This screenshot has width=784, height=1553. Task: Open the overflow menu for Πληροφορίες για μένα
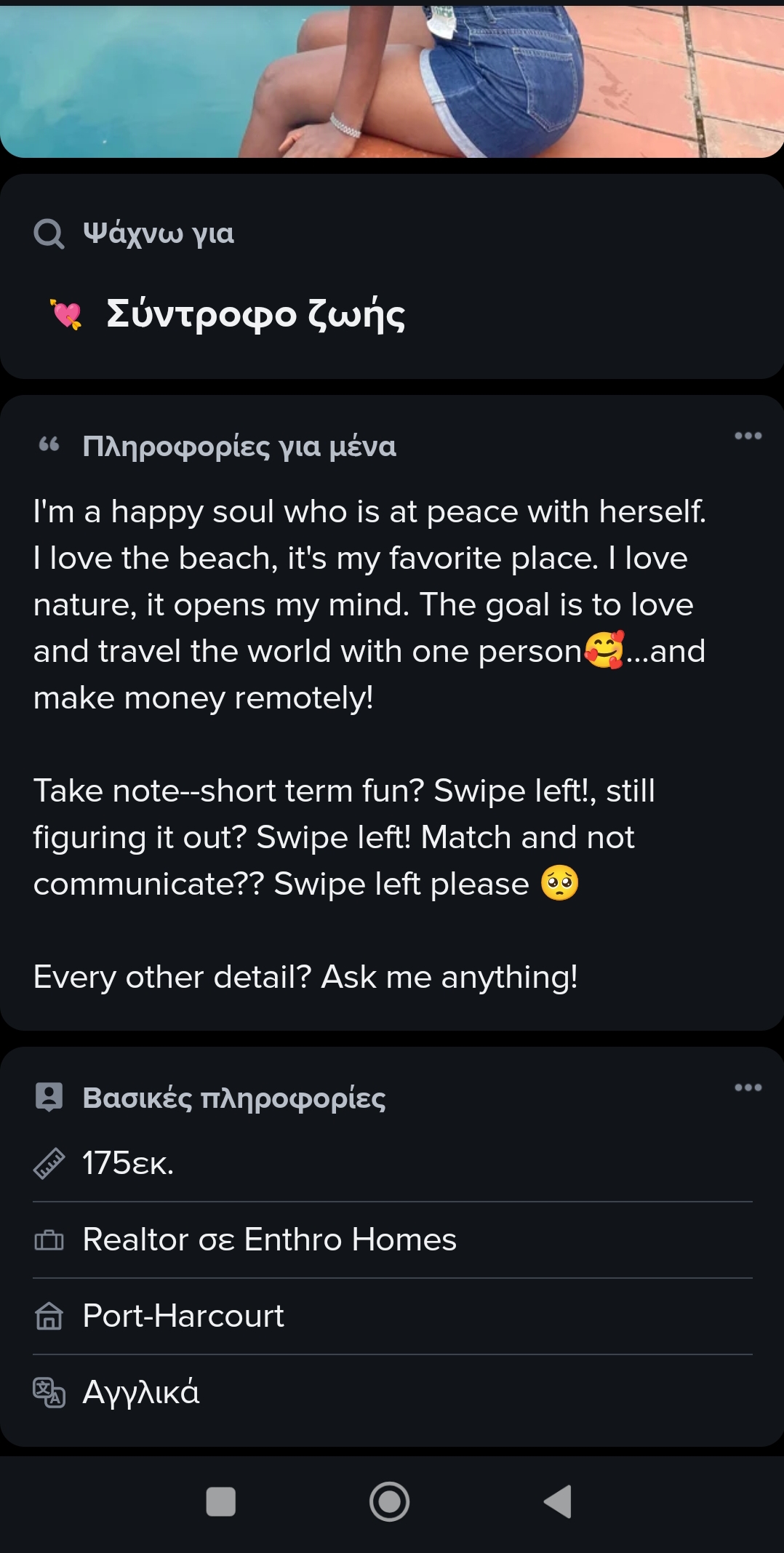pyautogui.click(x=748, y=436)
